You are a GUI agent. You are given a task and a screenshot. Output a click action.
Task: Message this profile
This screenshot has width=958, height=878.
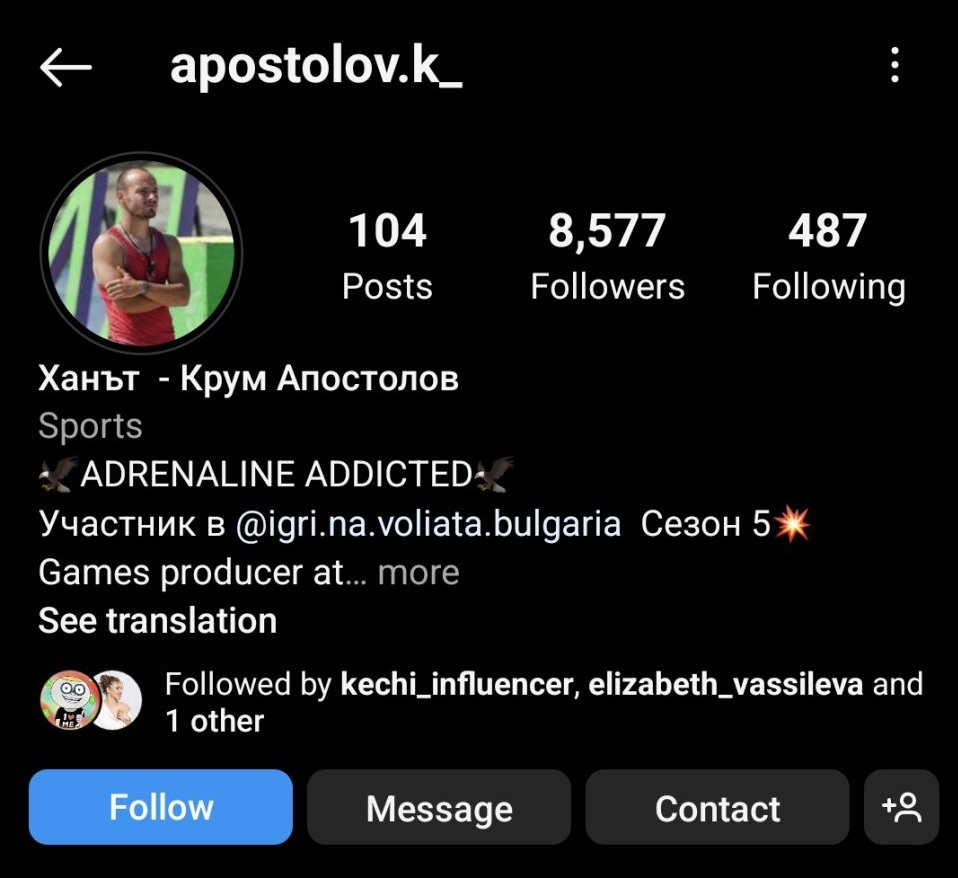click(439, 808)
